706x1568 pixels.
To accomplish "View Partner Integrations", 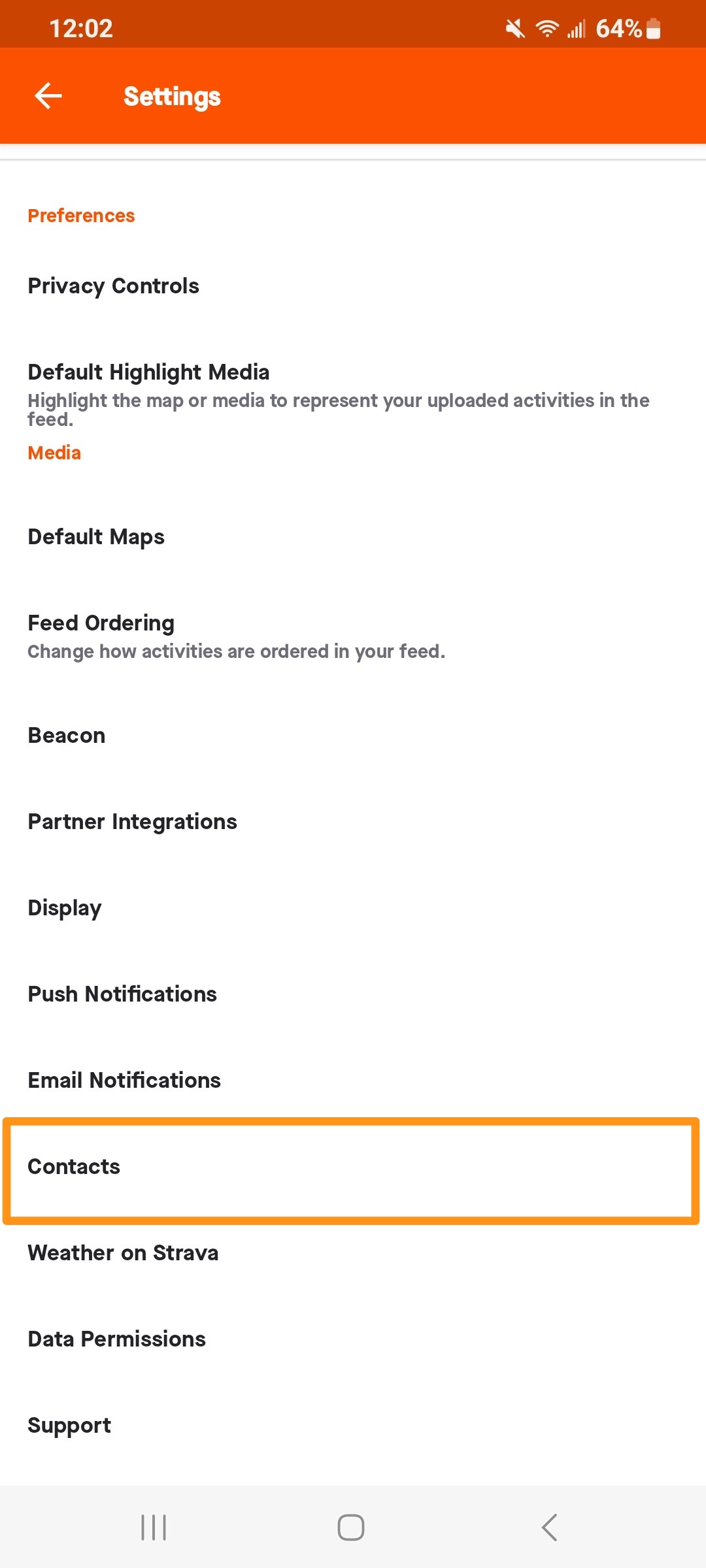I will coord(353,822).
